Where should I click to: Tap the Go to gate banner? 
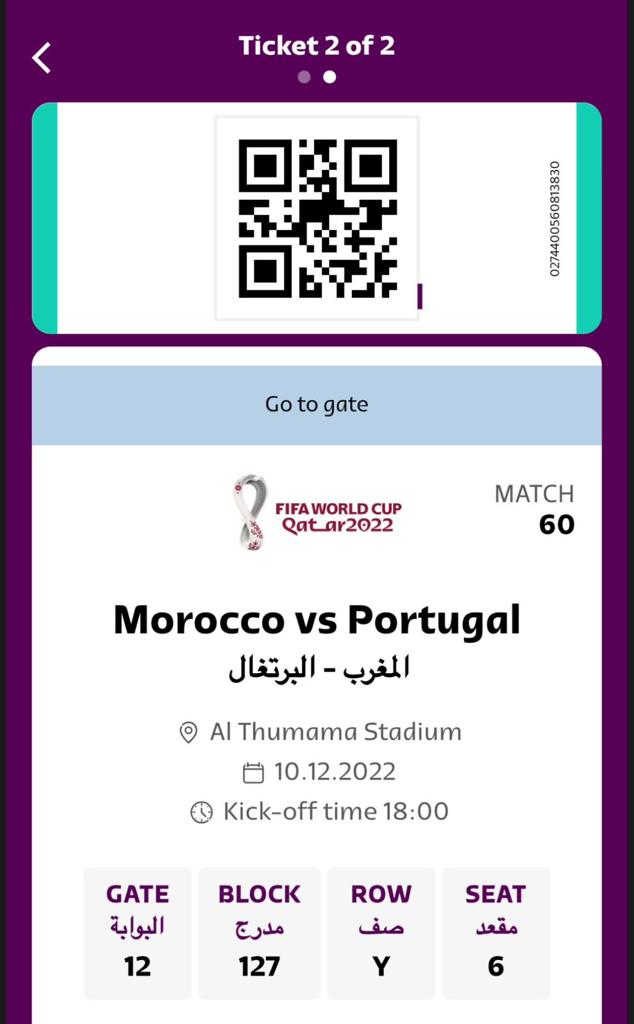pos(316,405)
